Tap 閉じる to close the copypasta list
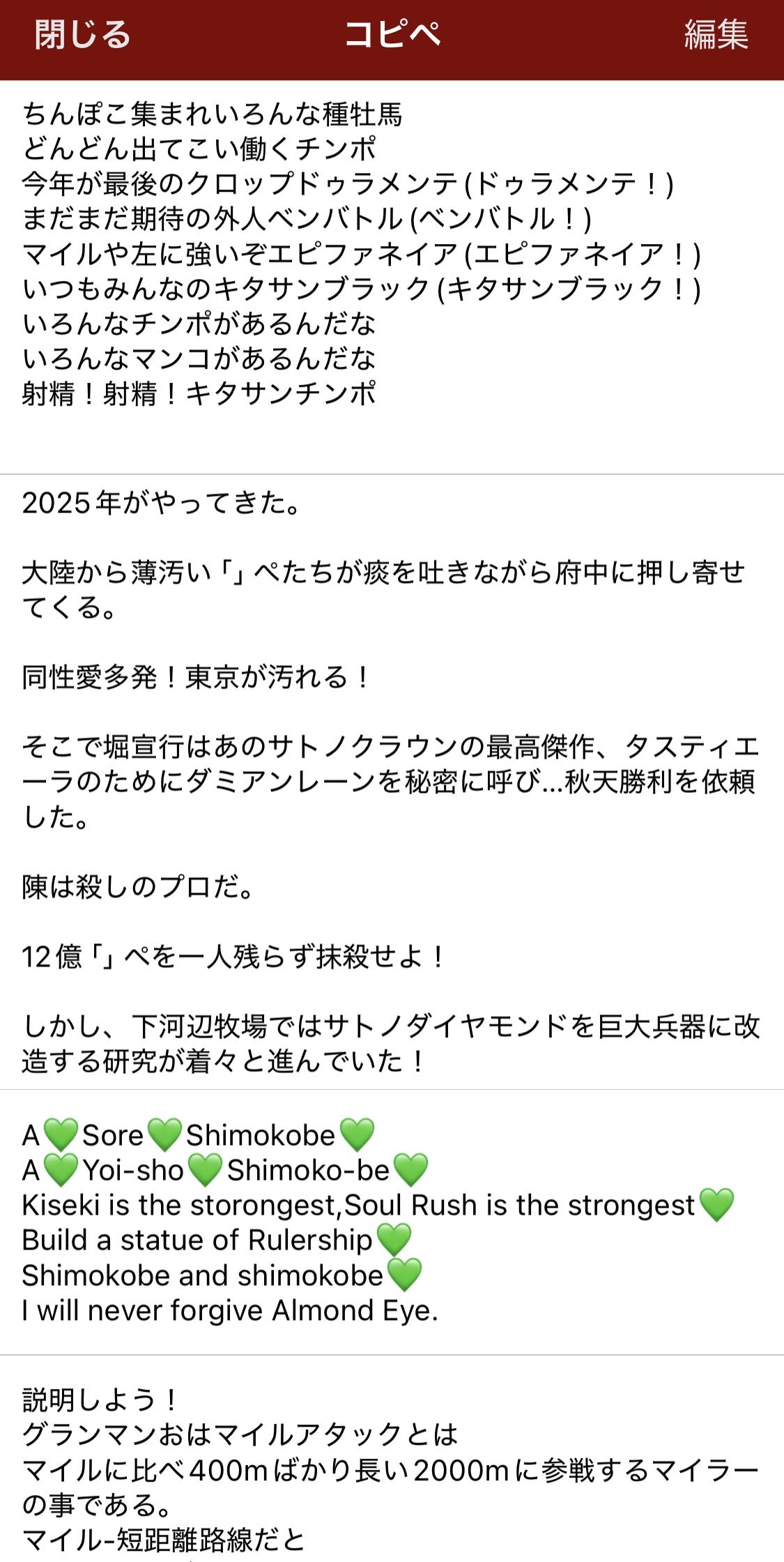This screenshot has height=1562, width=784. [x=82, y=34]
